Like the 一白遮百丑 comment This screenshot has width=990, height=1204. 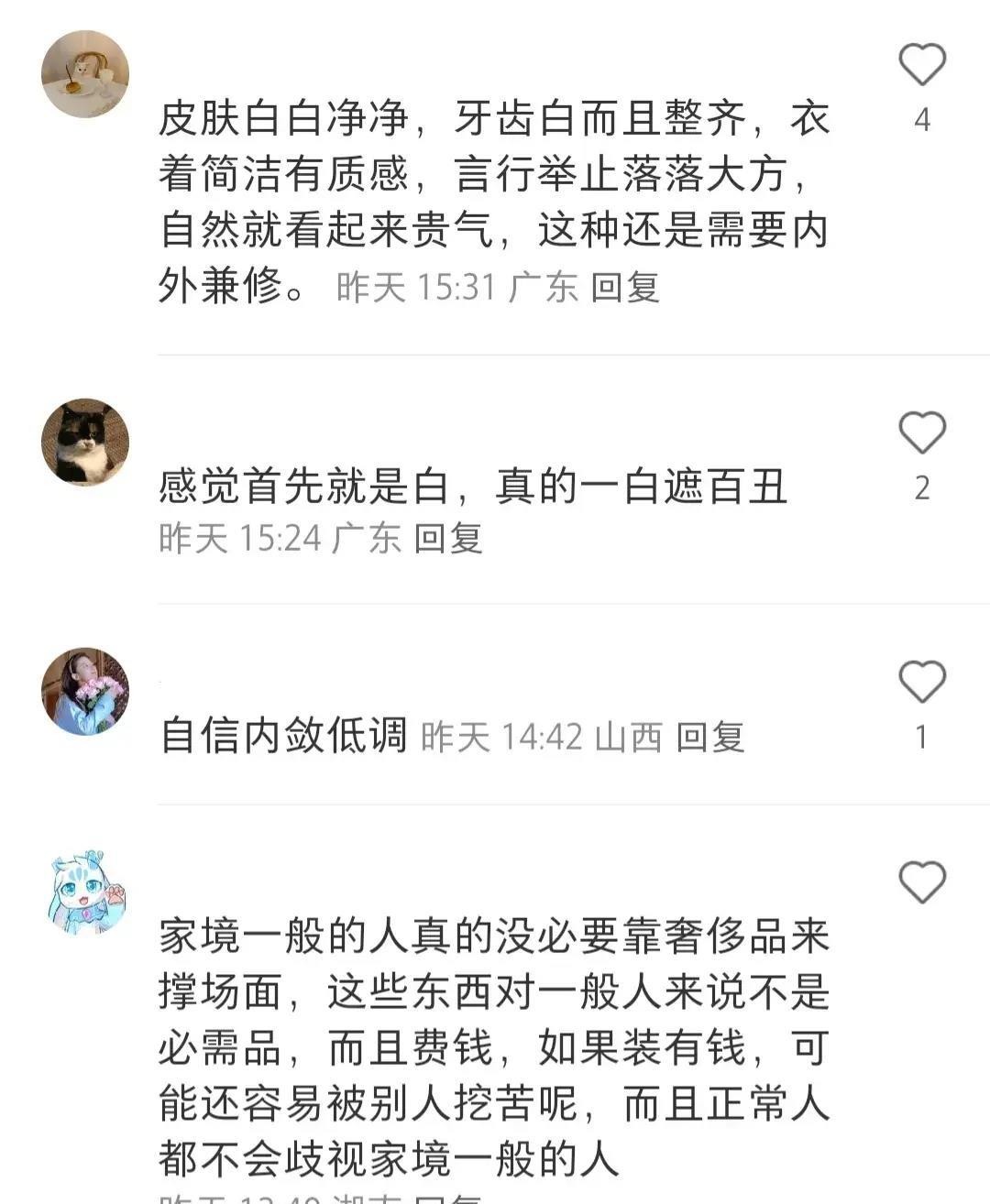coord(921,432)
